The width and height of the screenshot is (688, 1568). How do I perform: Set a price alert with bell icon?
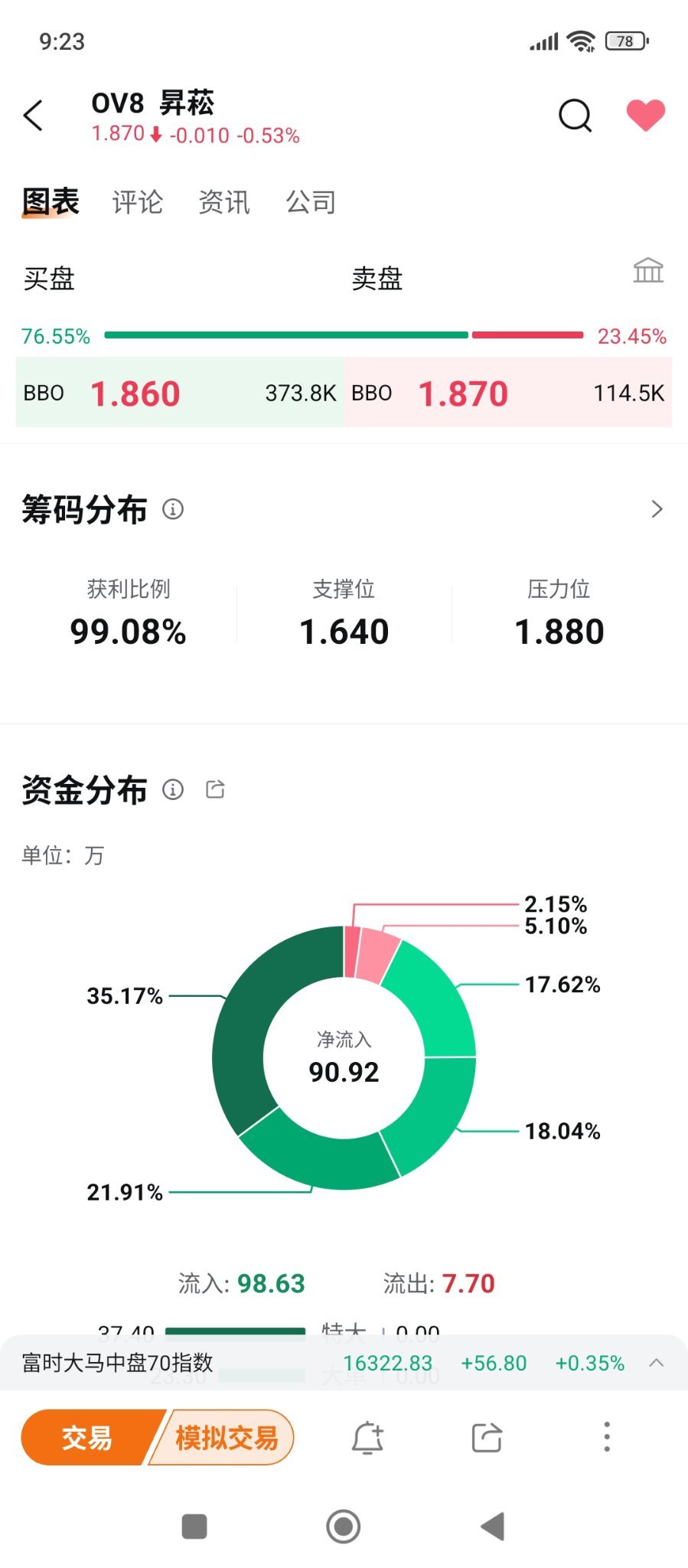click(x=367, y=1437)
